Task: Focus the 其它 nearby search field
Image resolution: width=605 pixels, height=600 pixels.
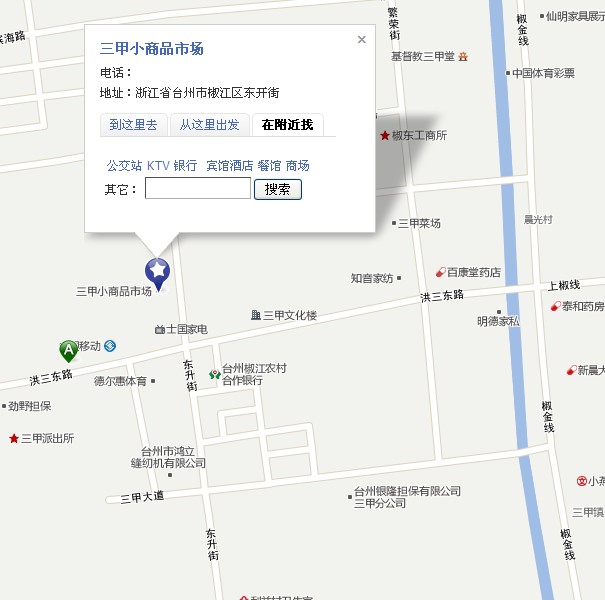Action: [197, 189]
